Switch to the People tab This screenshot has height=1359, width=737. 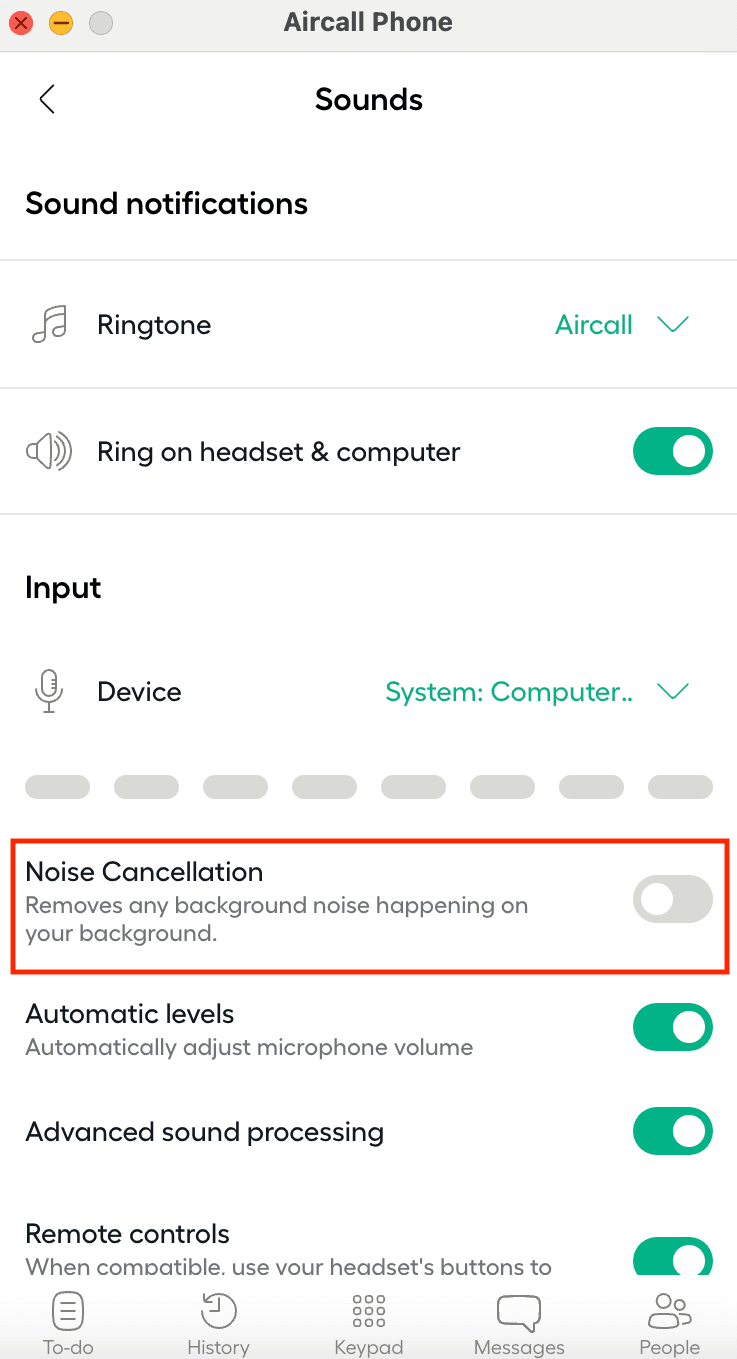pyautogui.click(x=669, y=1322)
